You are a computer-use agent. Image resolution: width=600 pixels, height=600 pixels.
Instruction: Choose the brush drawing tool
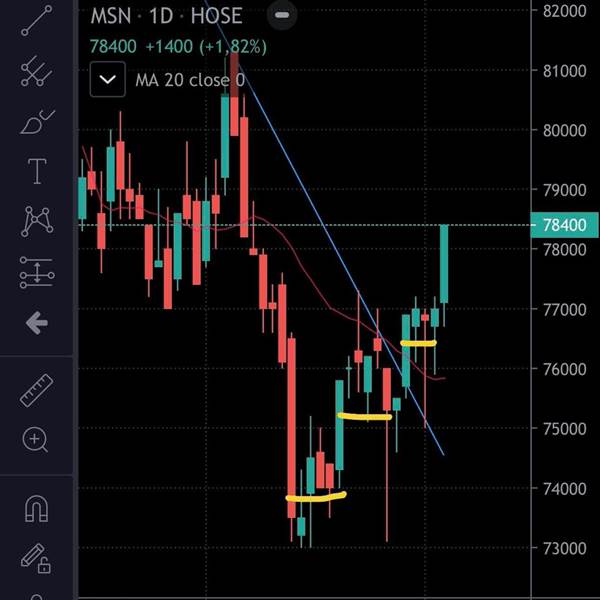pos(38,122)
